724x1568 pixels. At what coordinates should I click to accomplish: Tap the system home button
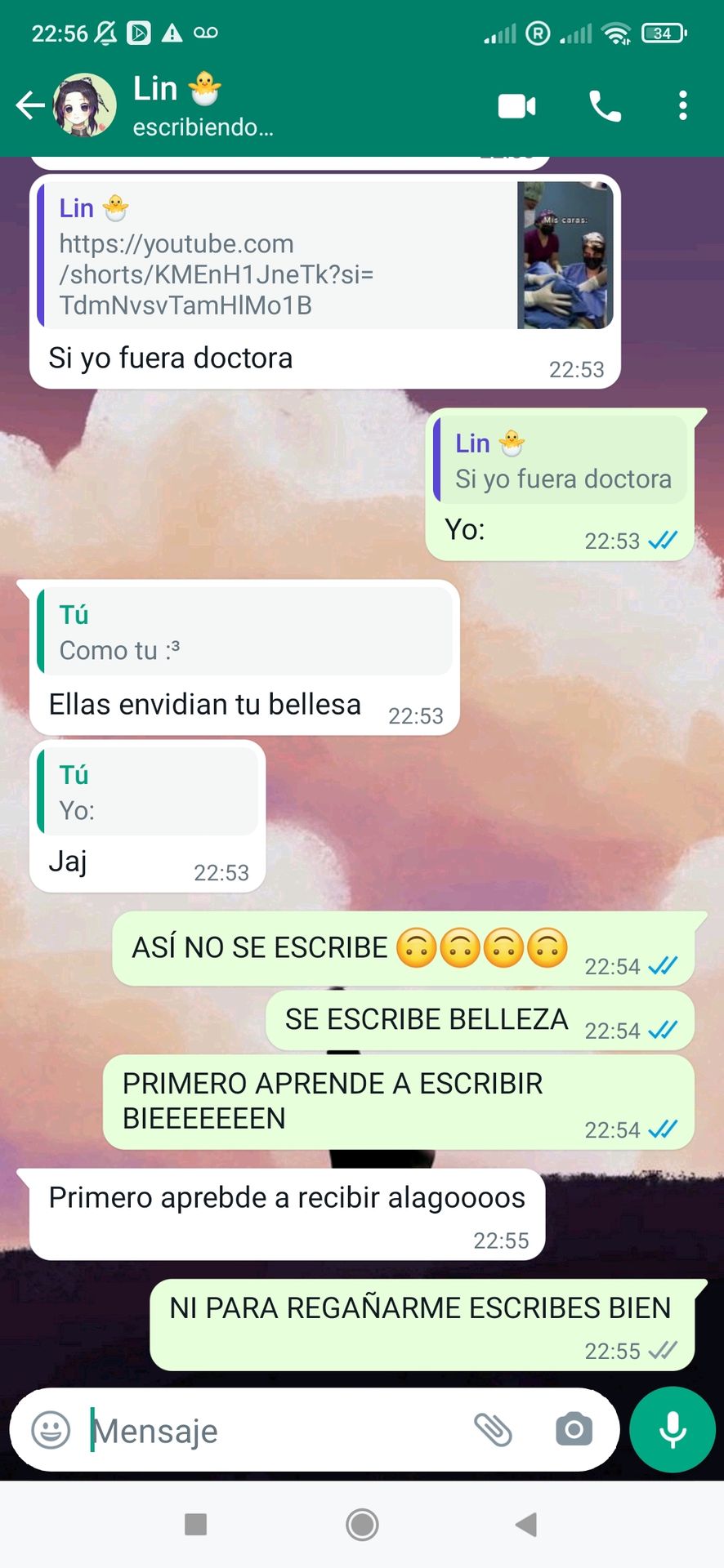[x=362, y=1524]
